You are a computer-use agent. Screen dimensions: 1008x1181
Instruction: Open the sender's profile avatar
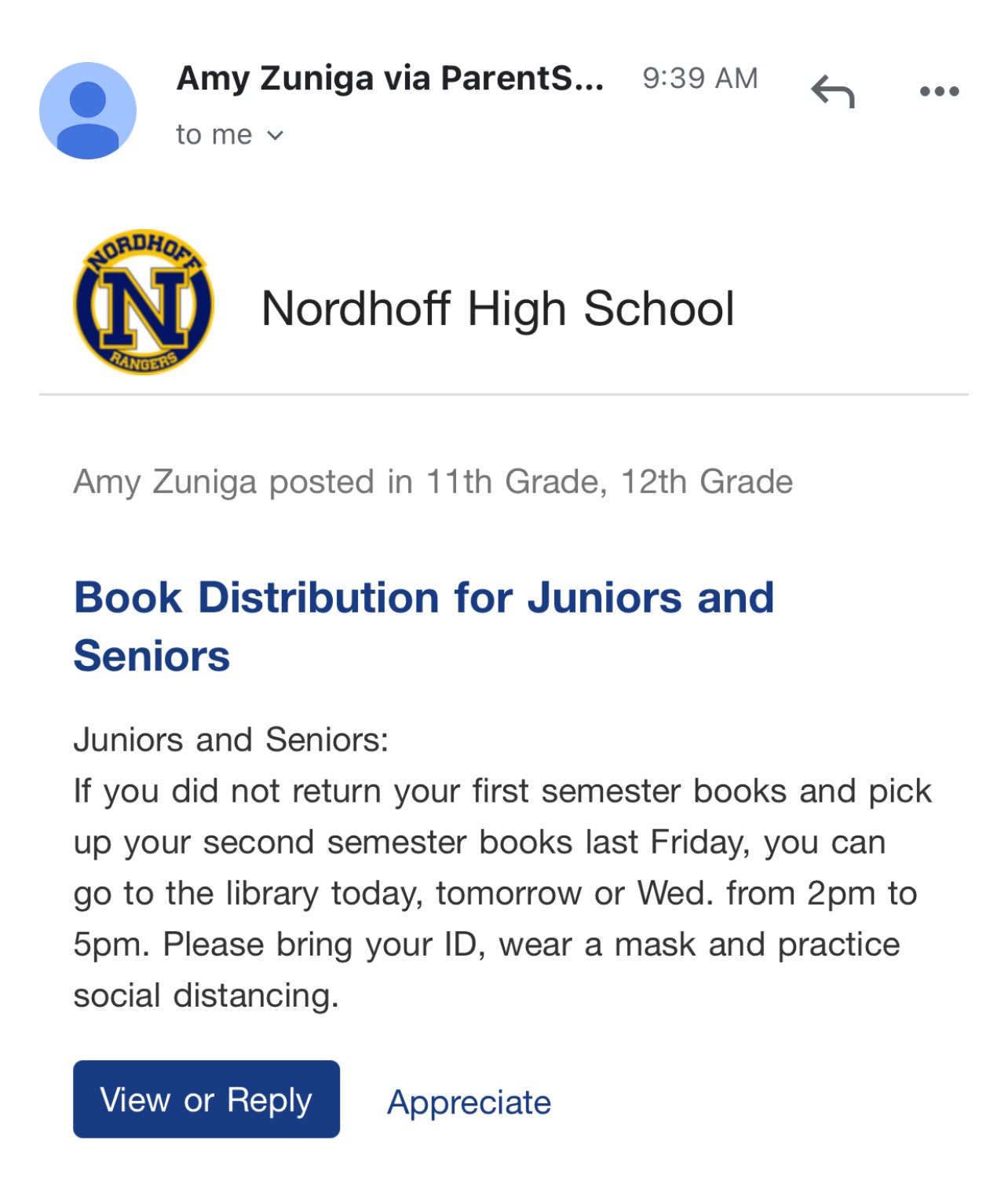88,111
